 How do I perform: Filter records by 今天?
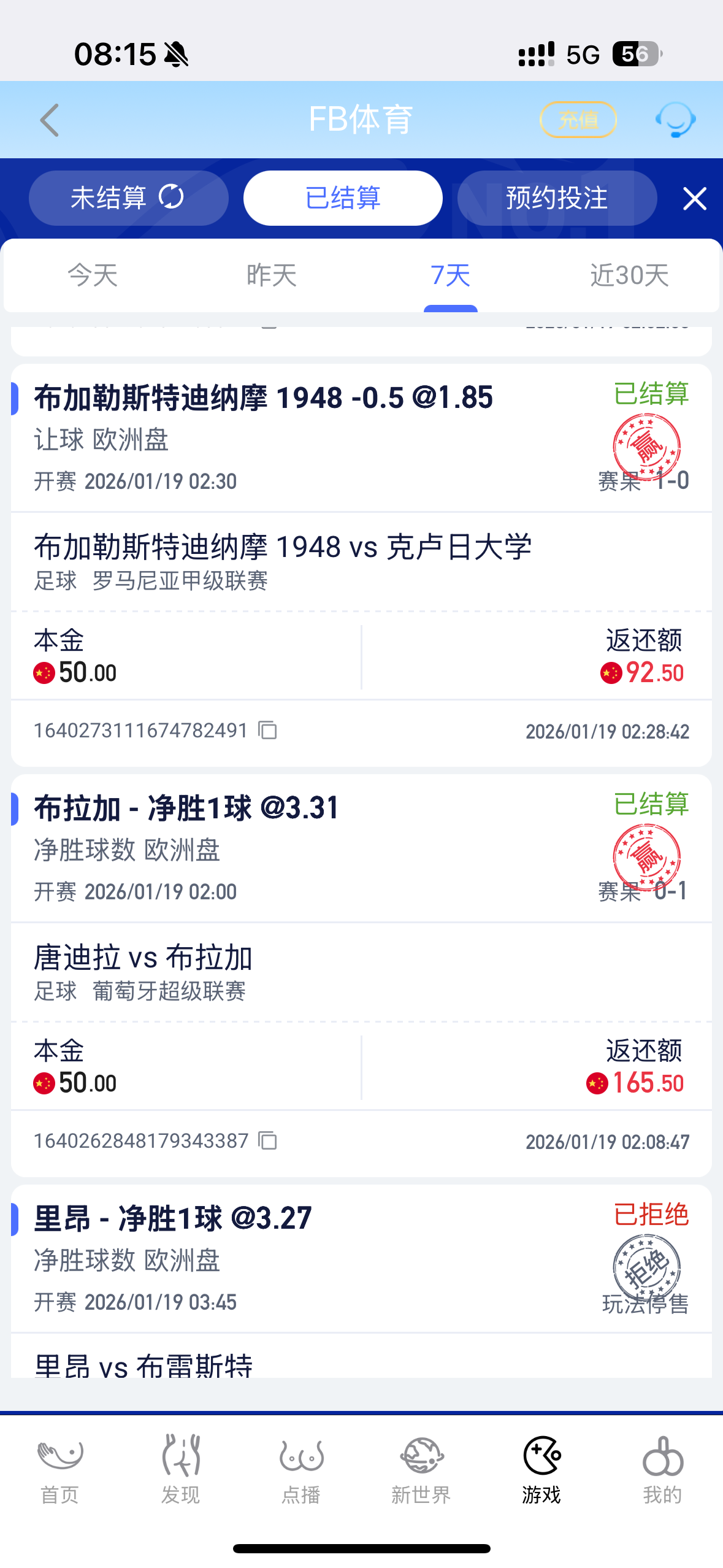coord(93,275)
